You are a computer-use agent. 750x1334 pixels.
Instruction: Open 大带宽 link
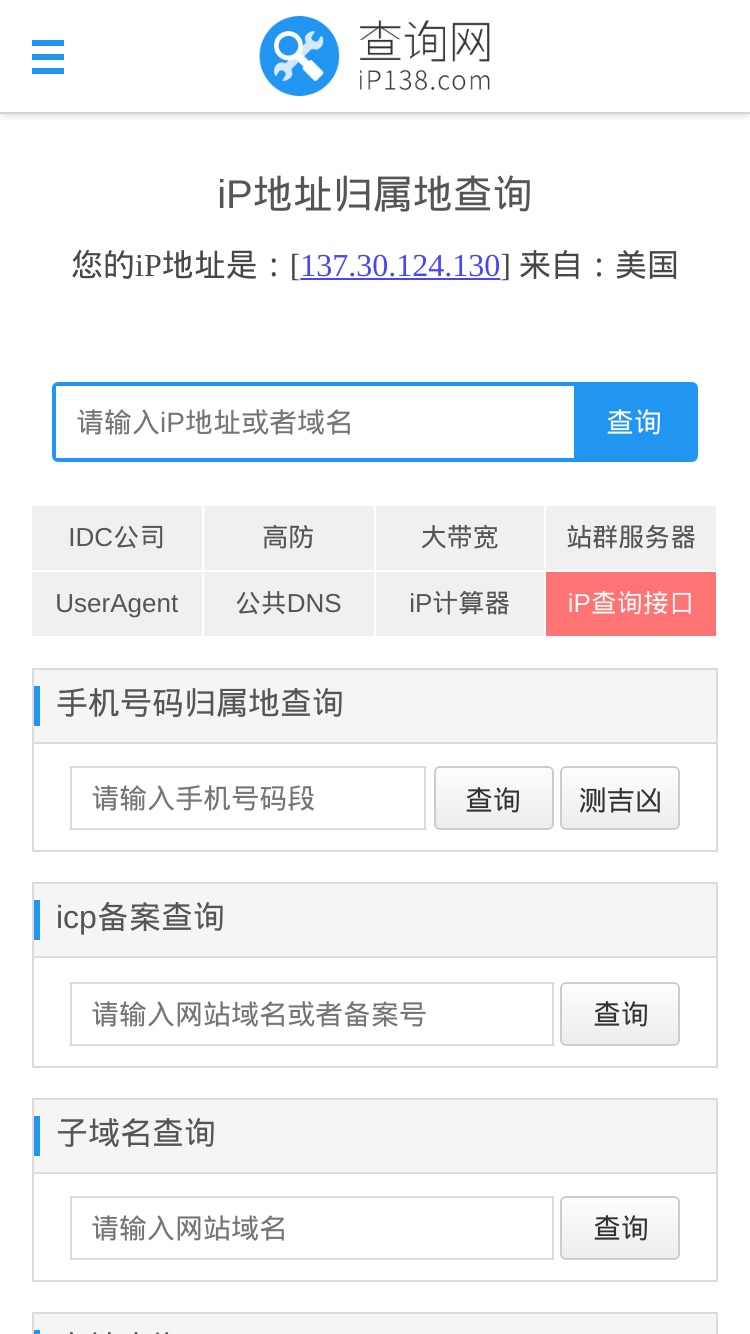[x=460, y=538]
